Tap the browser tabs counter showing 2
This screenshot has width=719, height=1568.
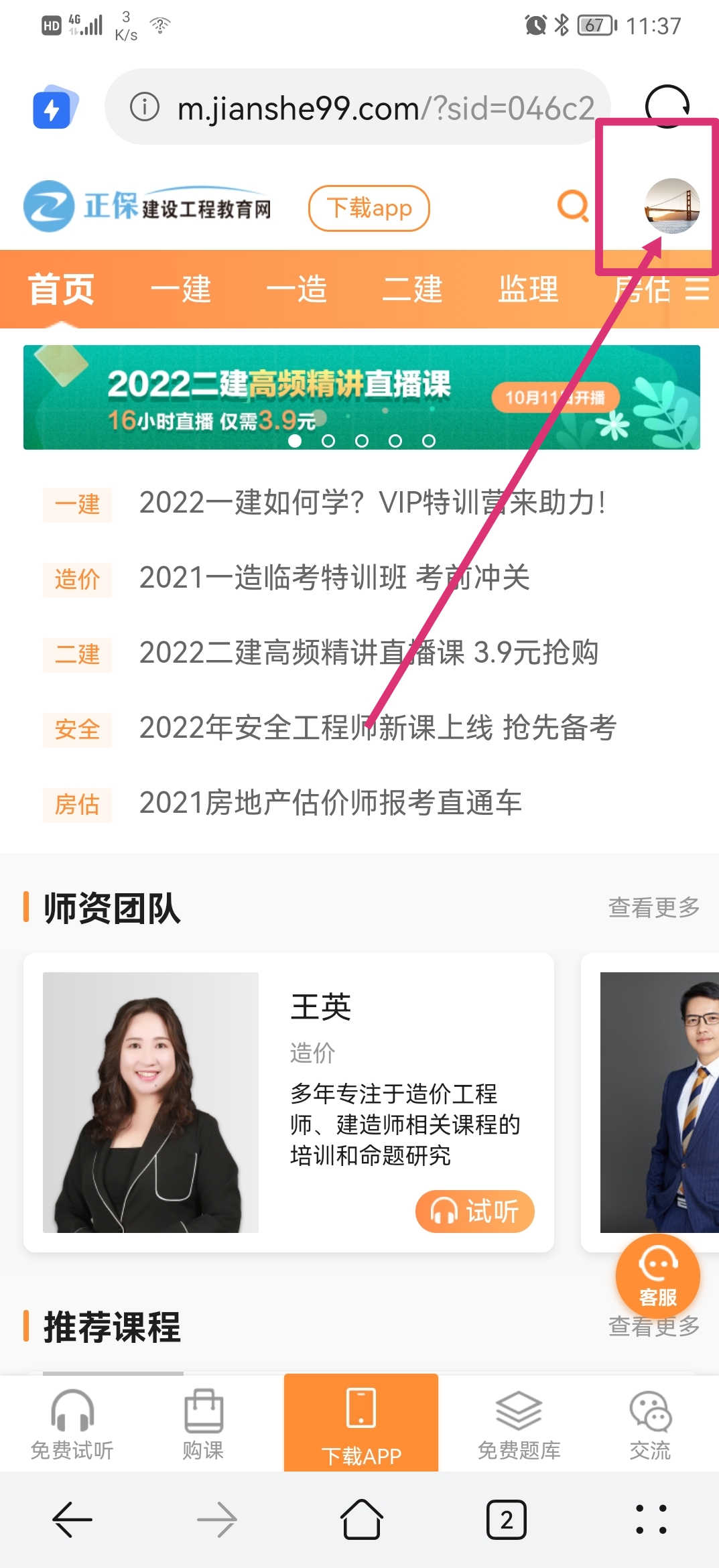[x=507, y=1520]
